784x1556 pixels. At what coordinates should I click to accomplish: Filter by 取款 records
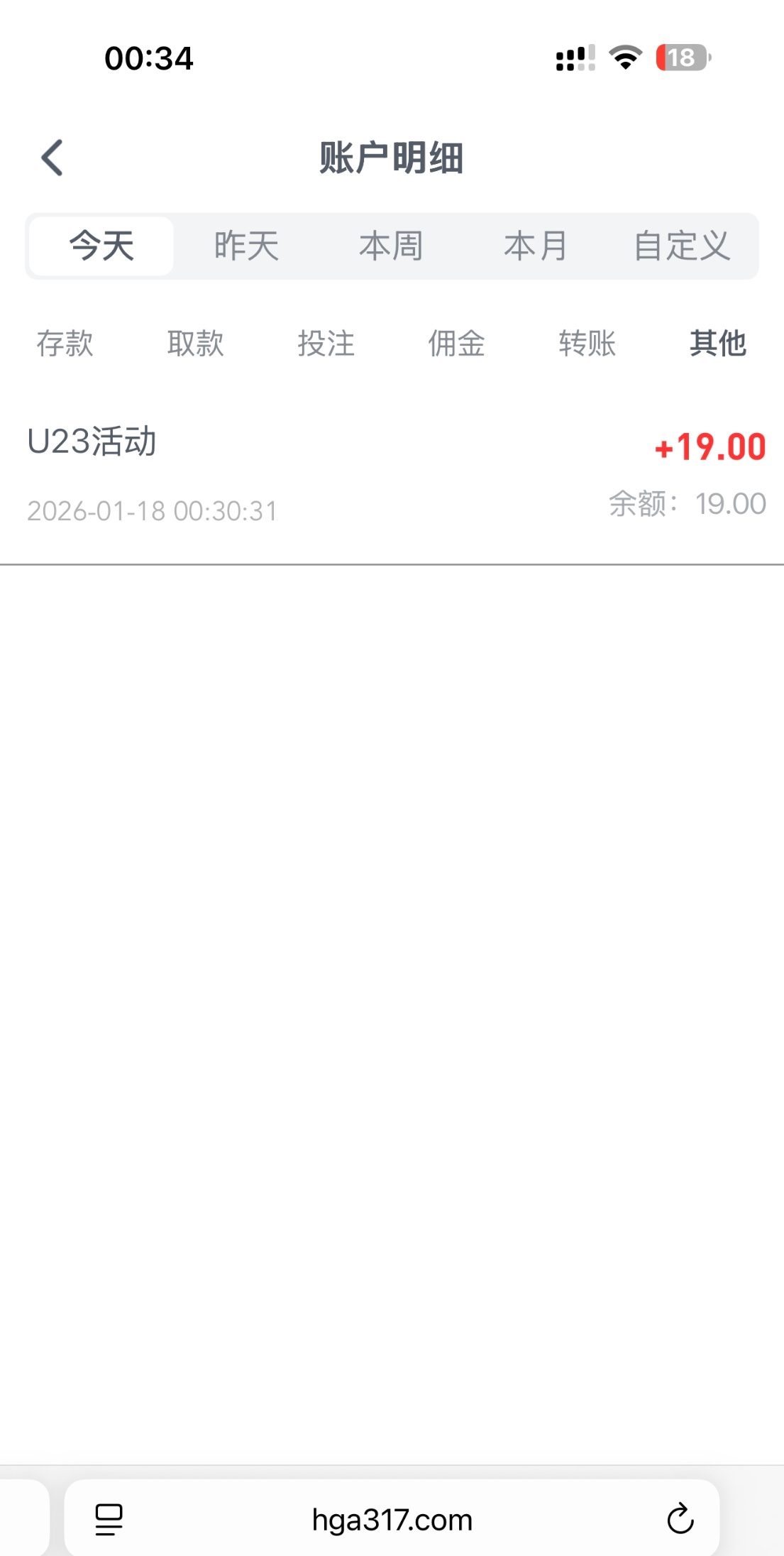(196, 344)
